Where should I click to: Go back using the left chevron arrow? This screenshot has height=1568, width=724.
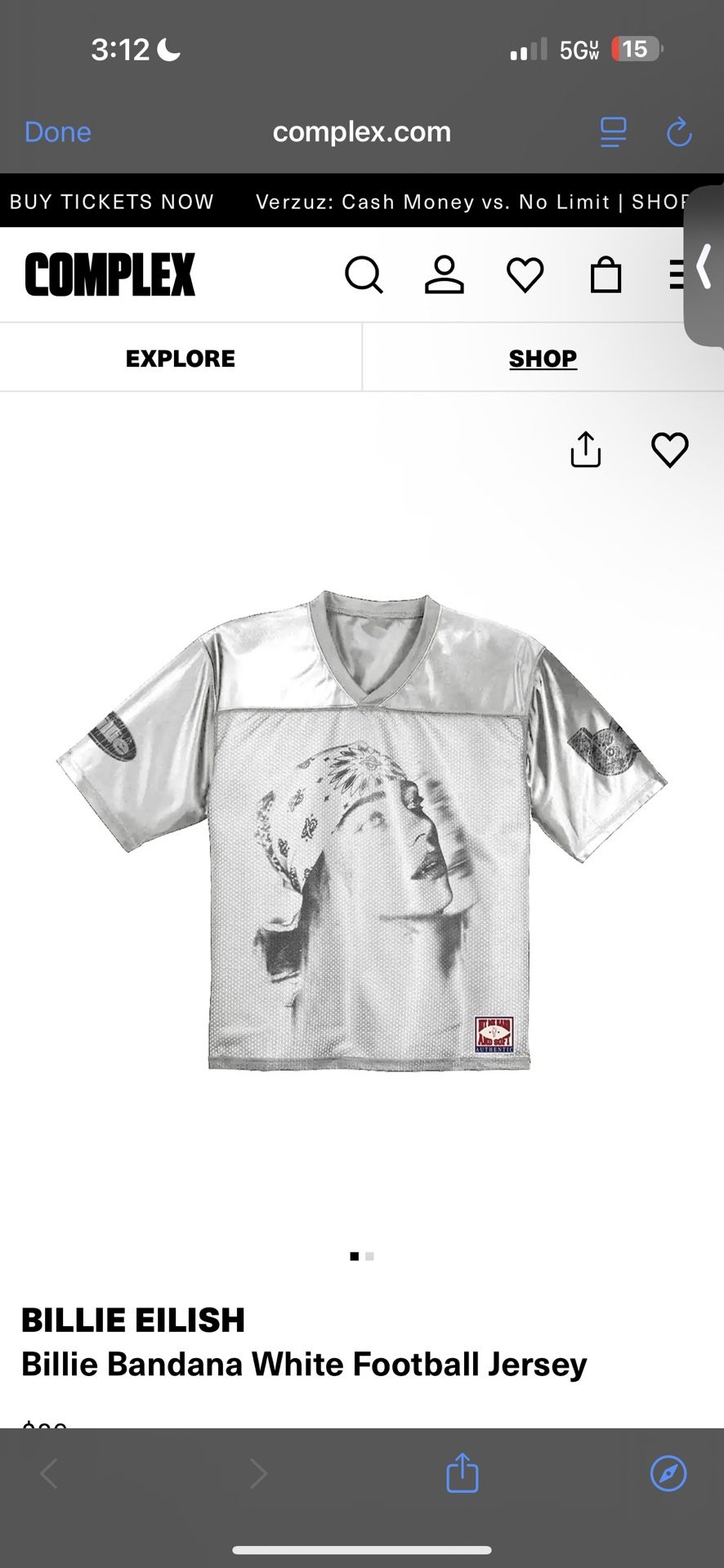pos(49,1474)
